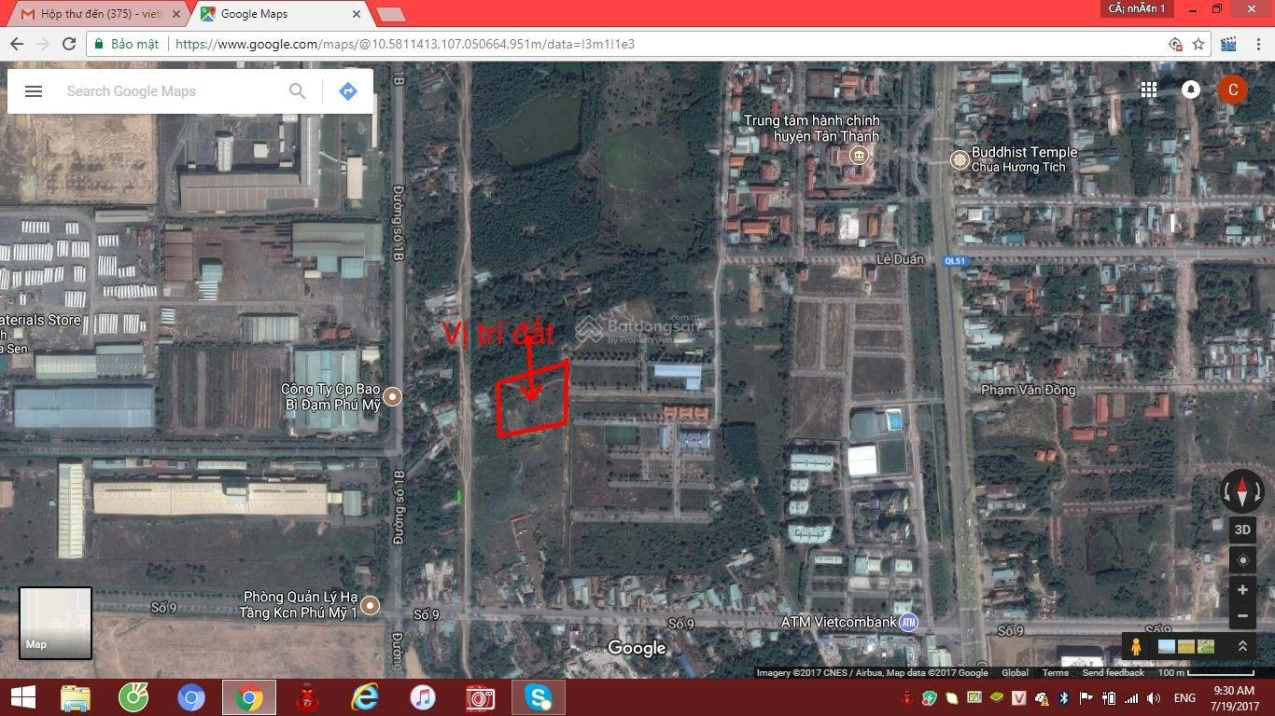
Task: Zoom in on the map
Action: [1242, 590]
